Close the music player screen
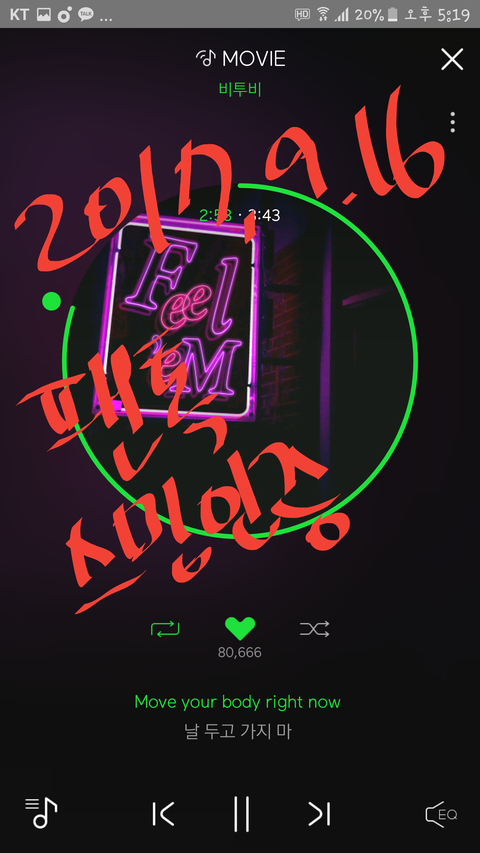This screenshot has height=853, width=480. click(x=452, y=59)
